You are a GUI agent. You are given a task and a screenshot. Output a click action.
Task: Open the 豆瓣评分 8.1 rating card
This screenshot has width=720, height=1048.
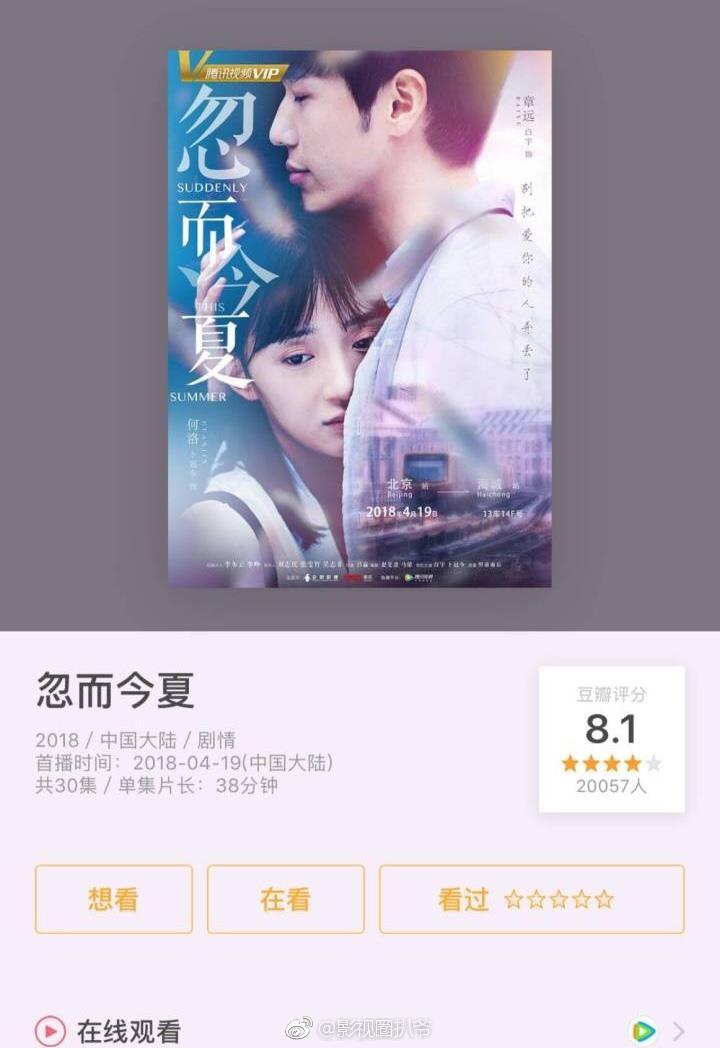611,738
